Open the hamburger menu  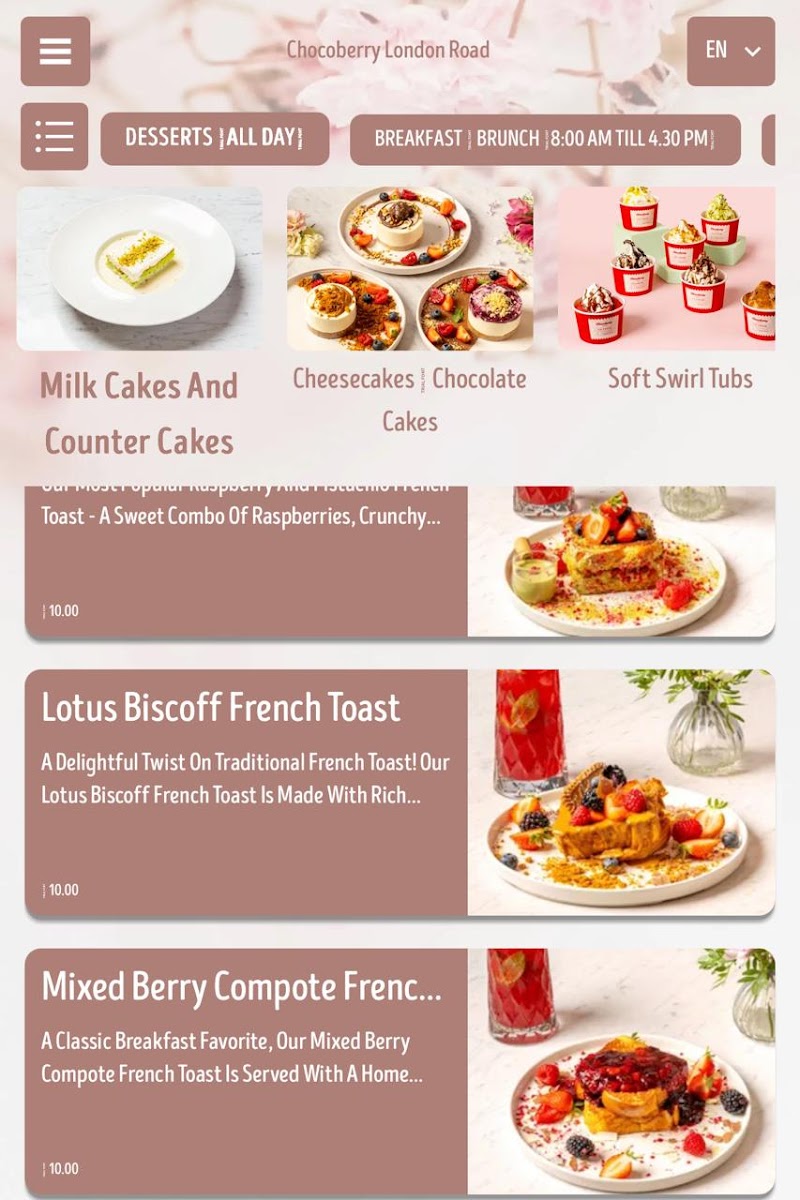click(x=55, y=51)
